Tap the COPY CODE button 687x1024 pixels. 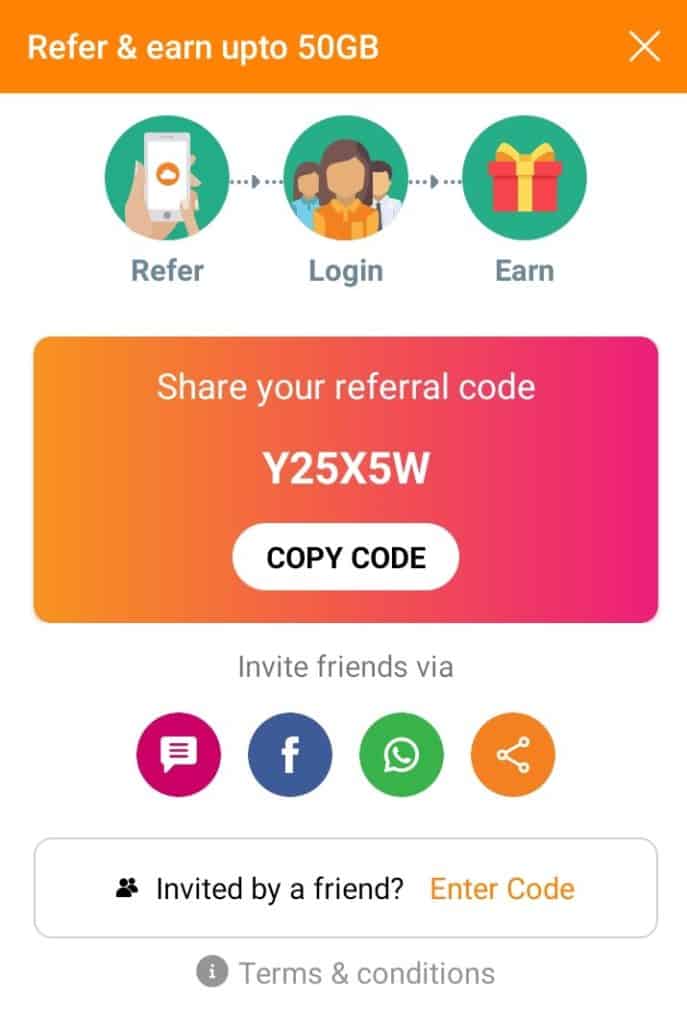(x=346, y=557)
